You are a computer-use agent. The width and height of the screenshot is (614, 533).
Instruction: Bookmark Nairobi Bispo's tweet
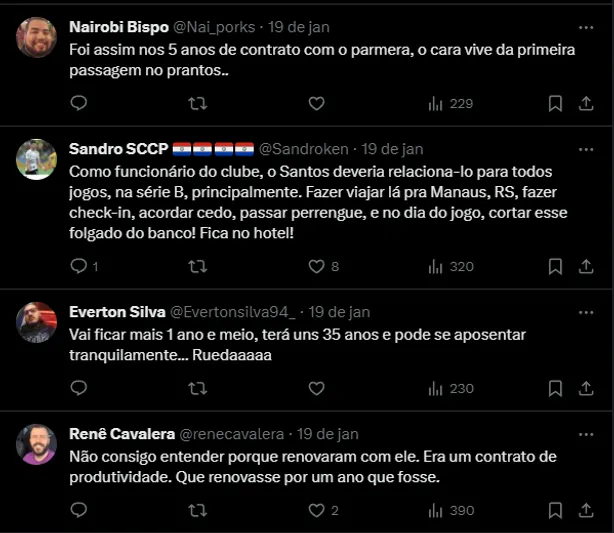[556, 103]
